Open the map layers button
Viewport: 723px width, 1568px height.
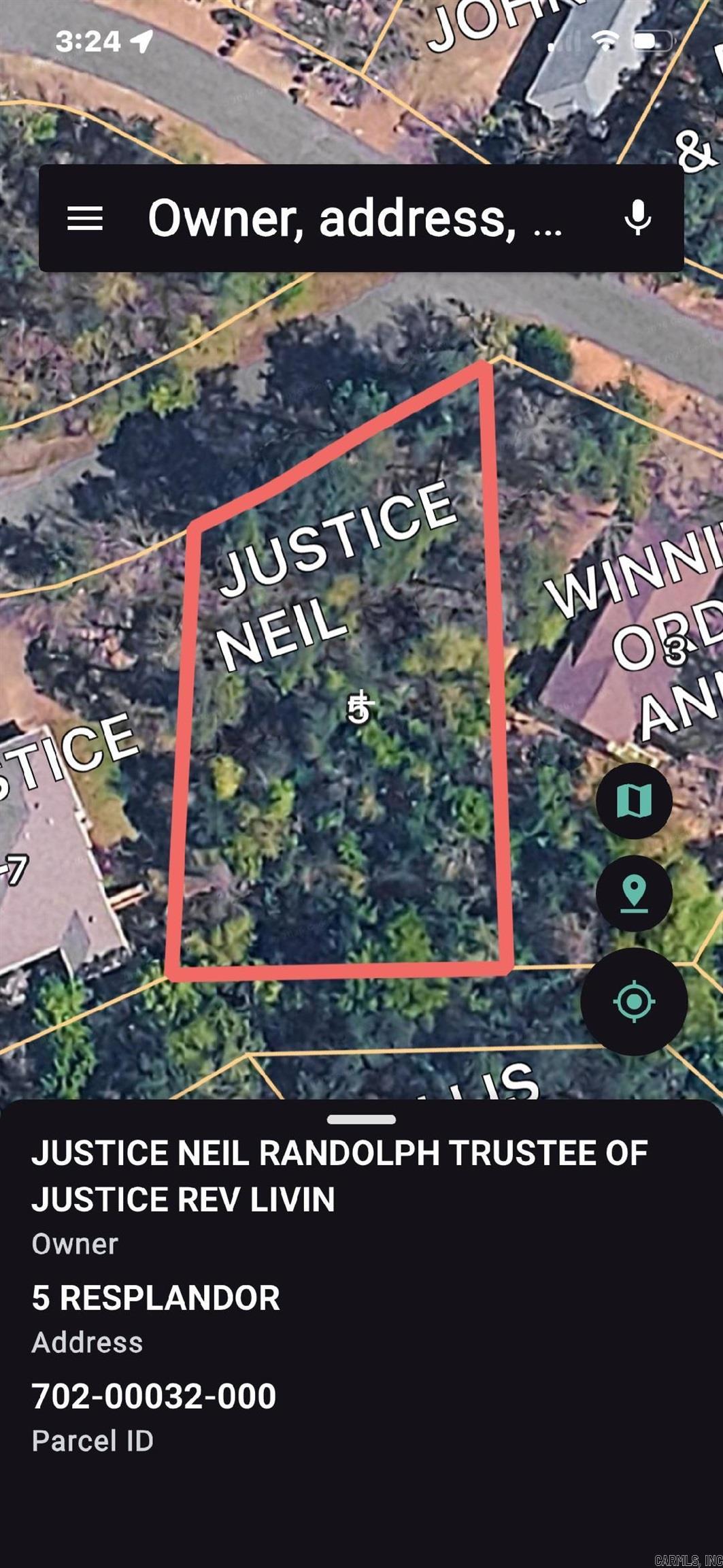tap(634, 800)
